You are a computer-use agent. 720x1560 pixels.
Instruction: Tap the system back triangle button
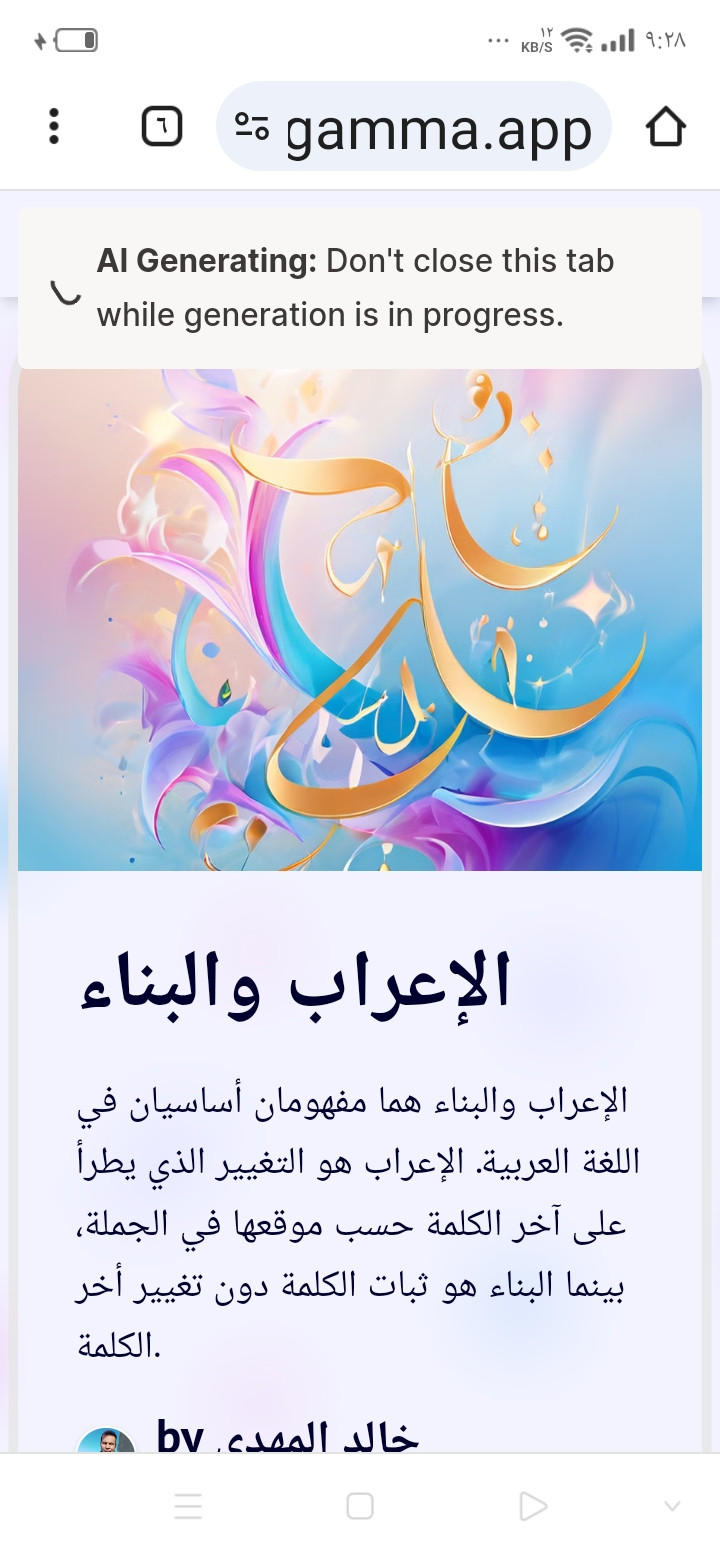coord(533,1506)
